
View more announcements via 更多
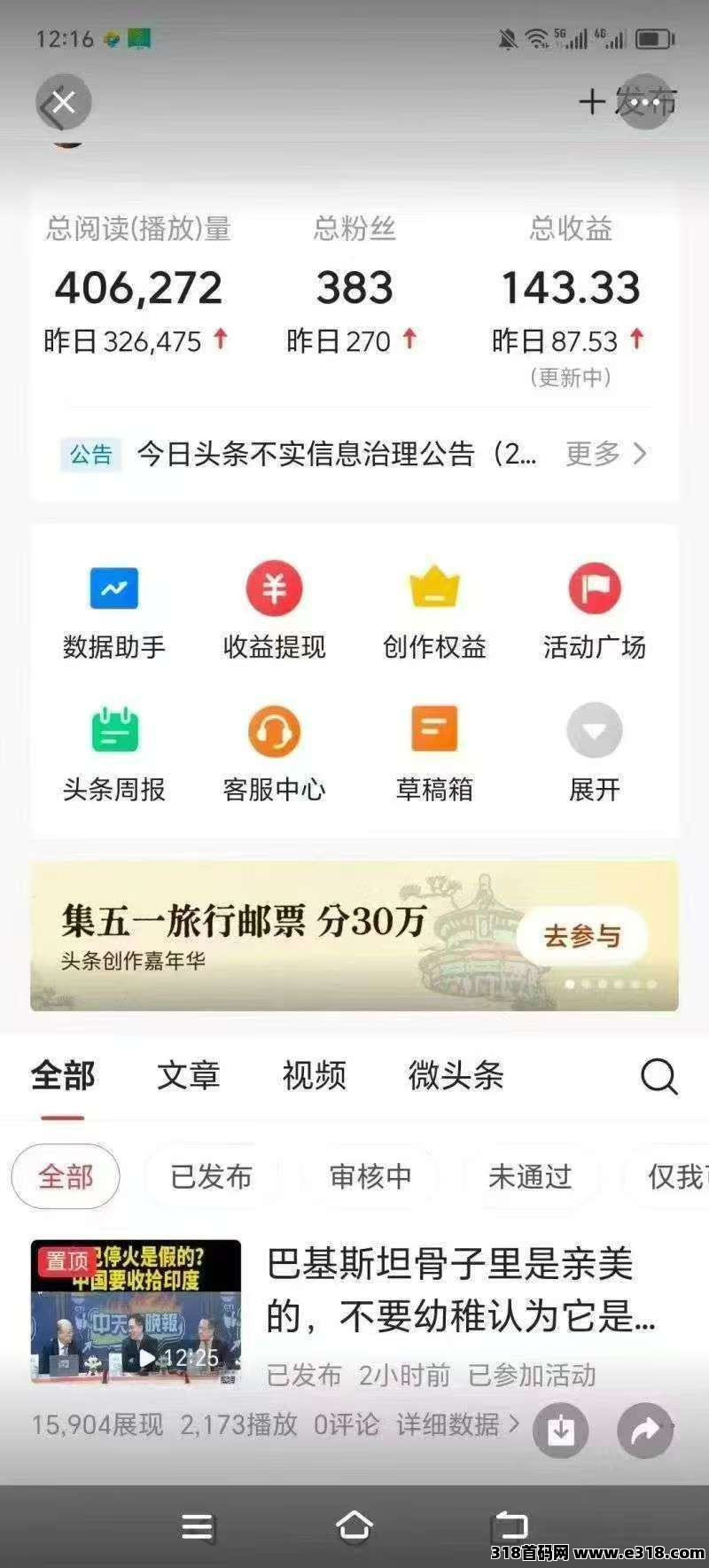(x=606, y=454)
